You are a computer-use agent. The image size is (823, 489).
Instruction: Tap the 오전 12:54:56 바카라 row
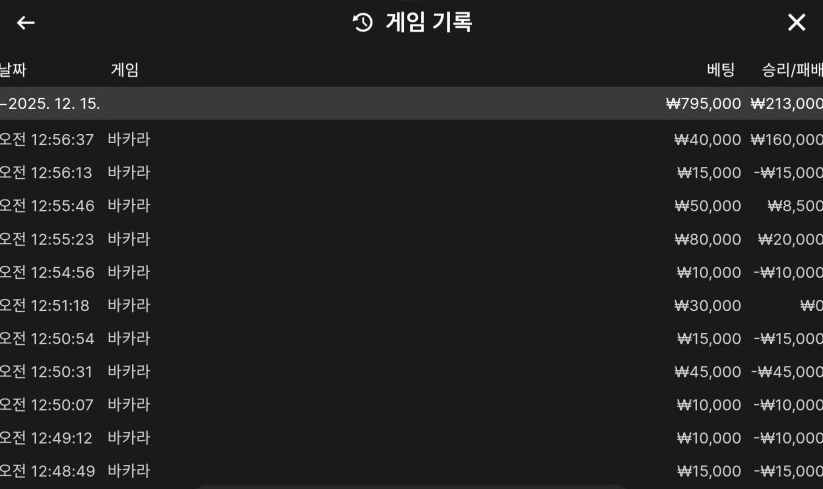coord(411,272)
